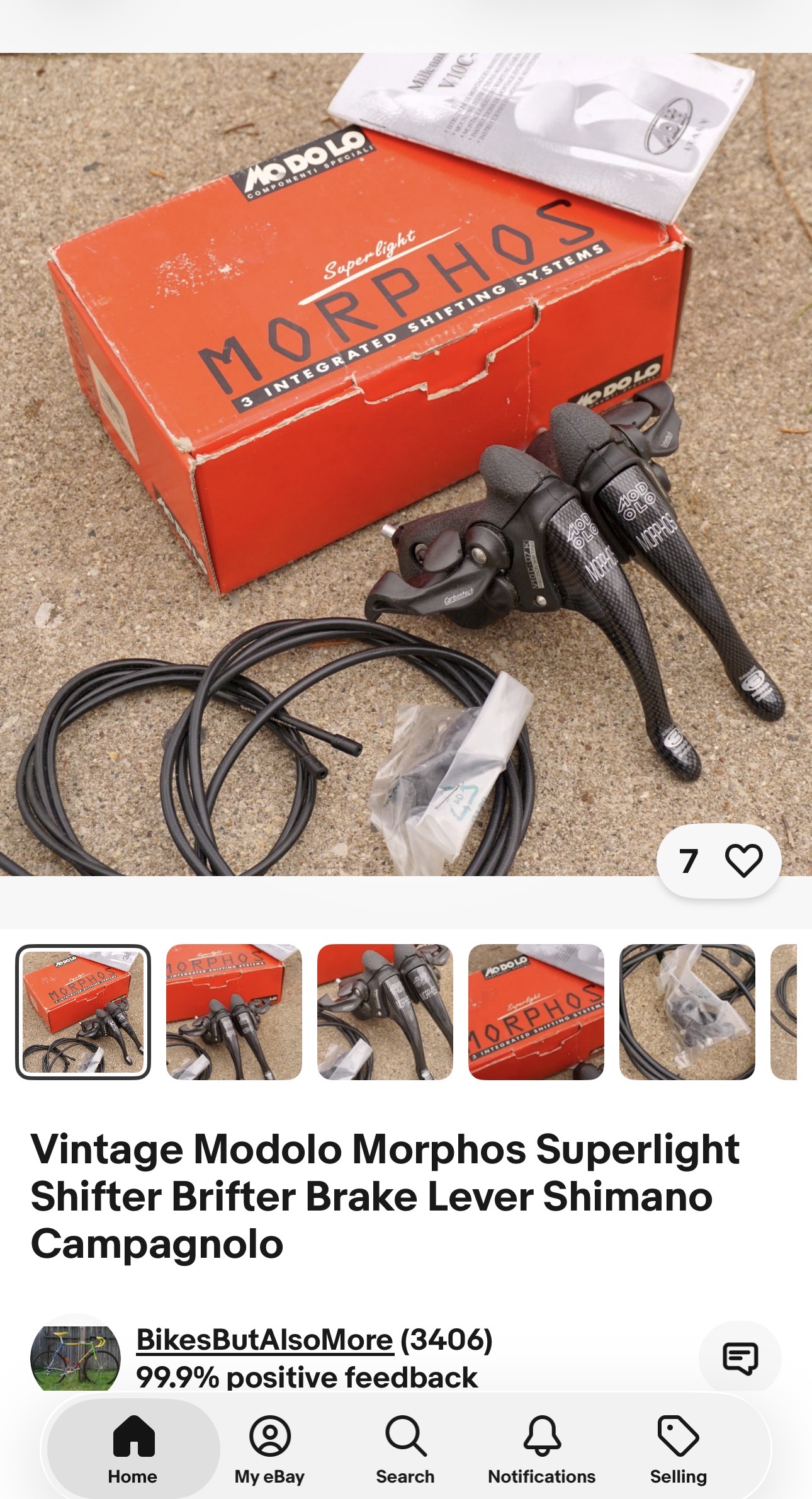Select the fifth thumbnail of cables and bag
This screenshot has height=1499, width=812.
click(x=687, y=1012)
